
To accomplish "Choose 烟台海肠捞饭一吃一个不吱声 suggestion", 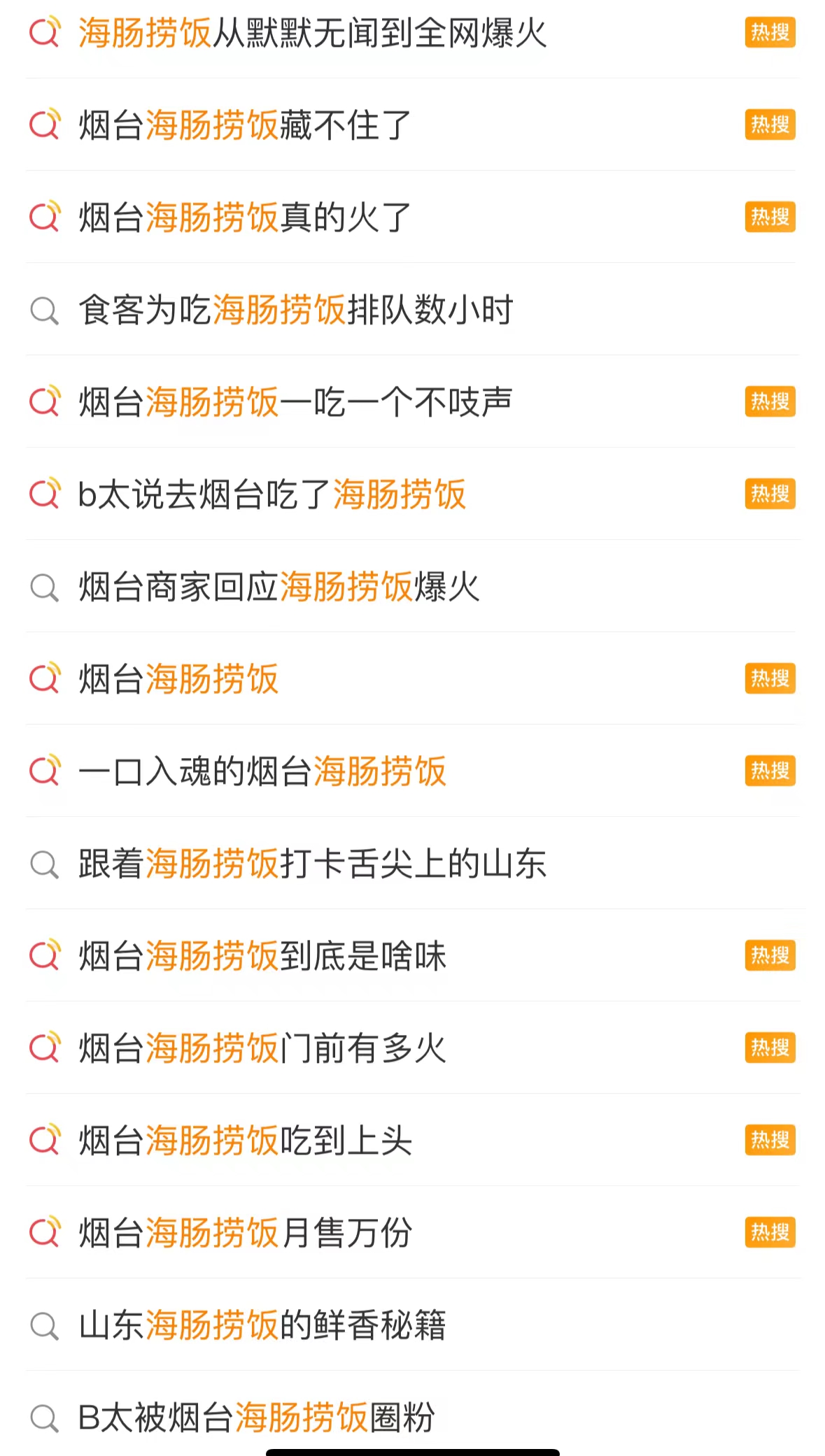I will pos(412,402).
